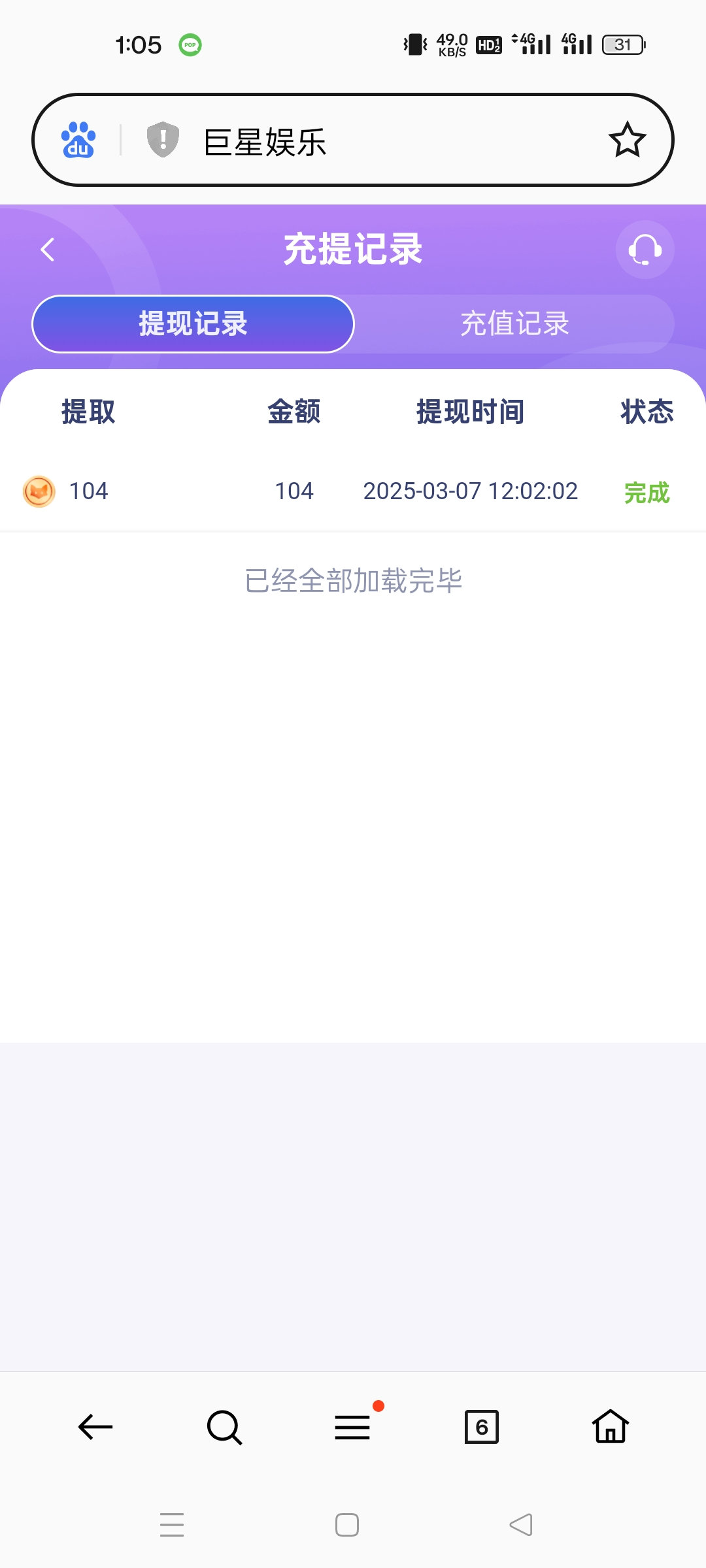The image size is (706, 1568).
Task: Tap the site security shield icon
Action: coord(163,140)
